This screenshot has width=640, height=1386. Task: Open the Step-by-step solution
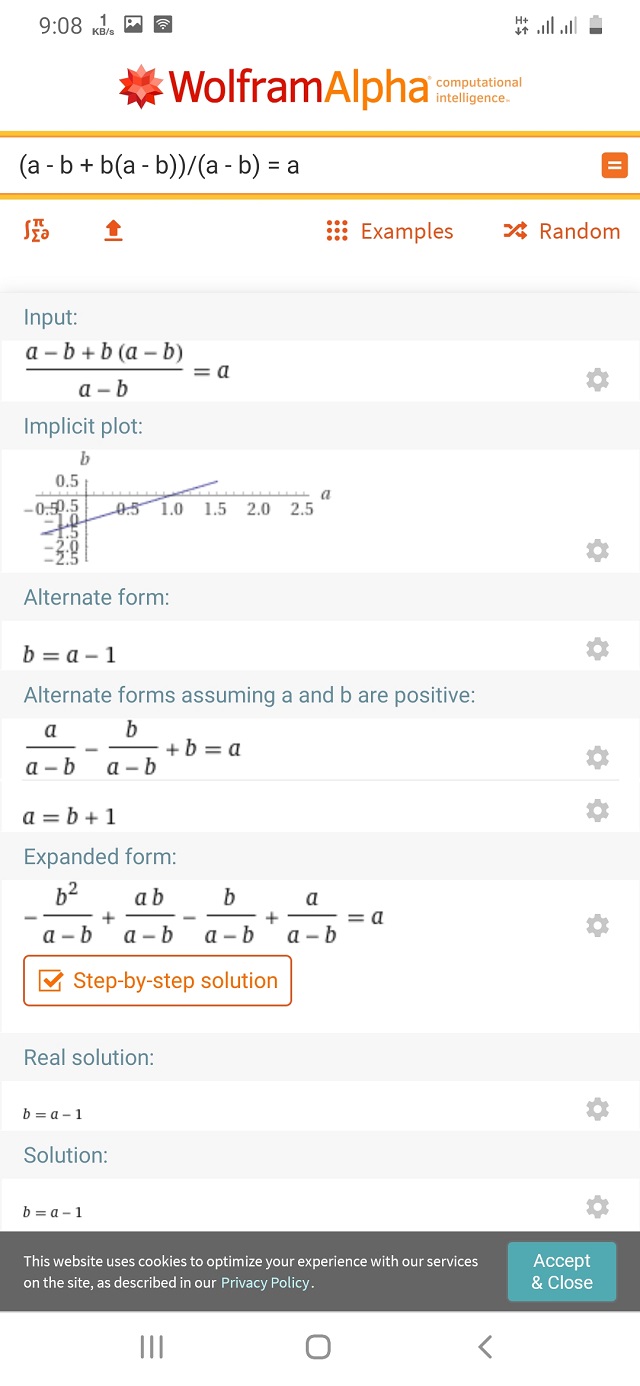[x=157, y=980]
